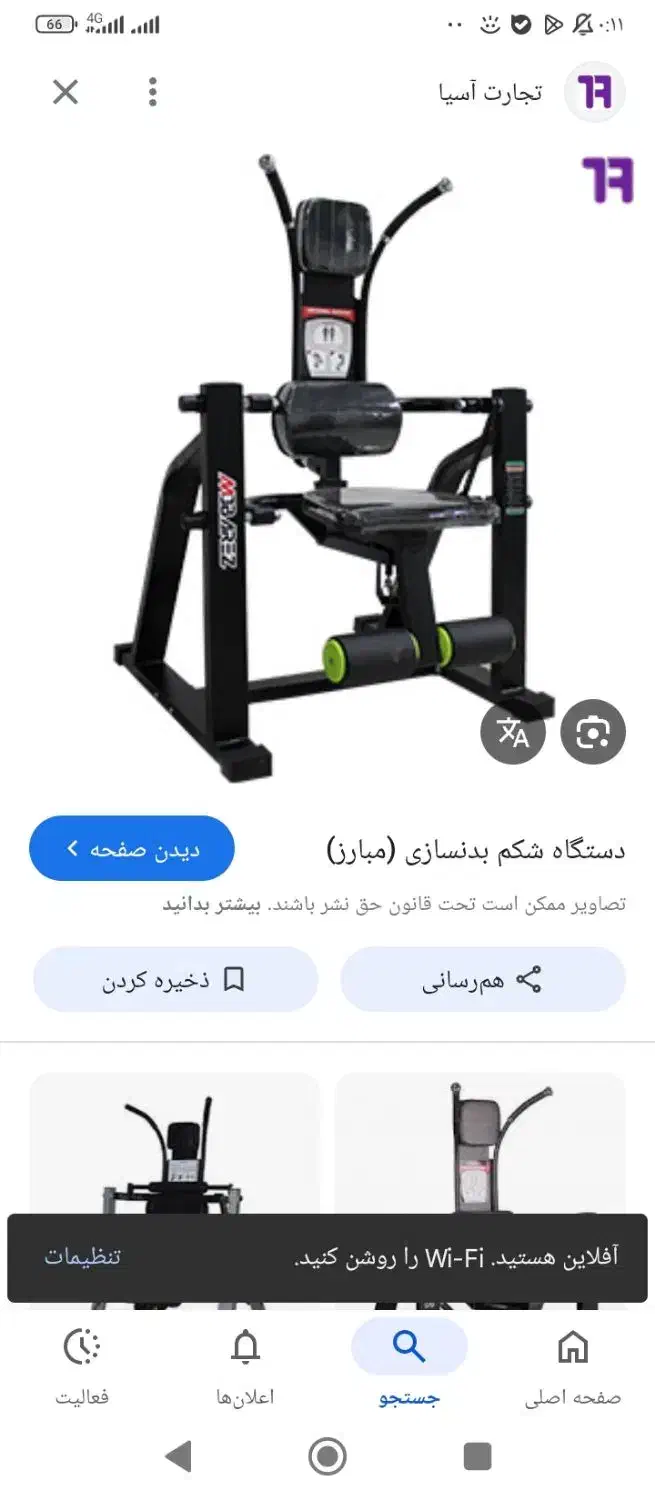
Task: Switch to the جستجو tab
Action: tap(409, 1365)
